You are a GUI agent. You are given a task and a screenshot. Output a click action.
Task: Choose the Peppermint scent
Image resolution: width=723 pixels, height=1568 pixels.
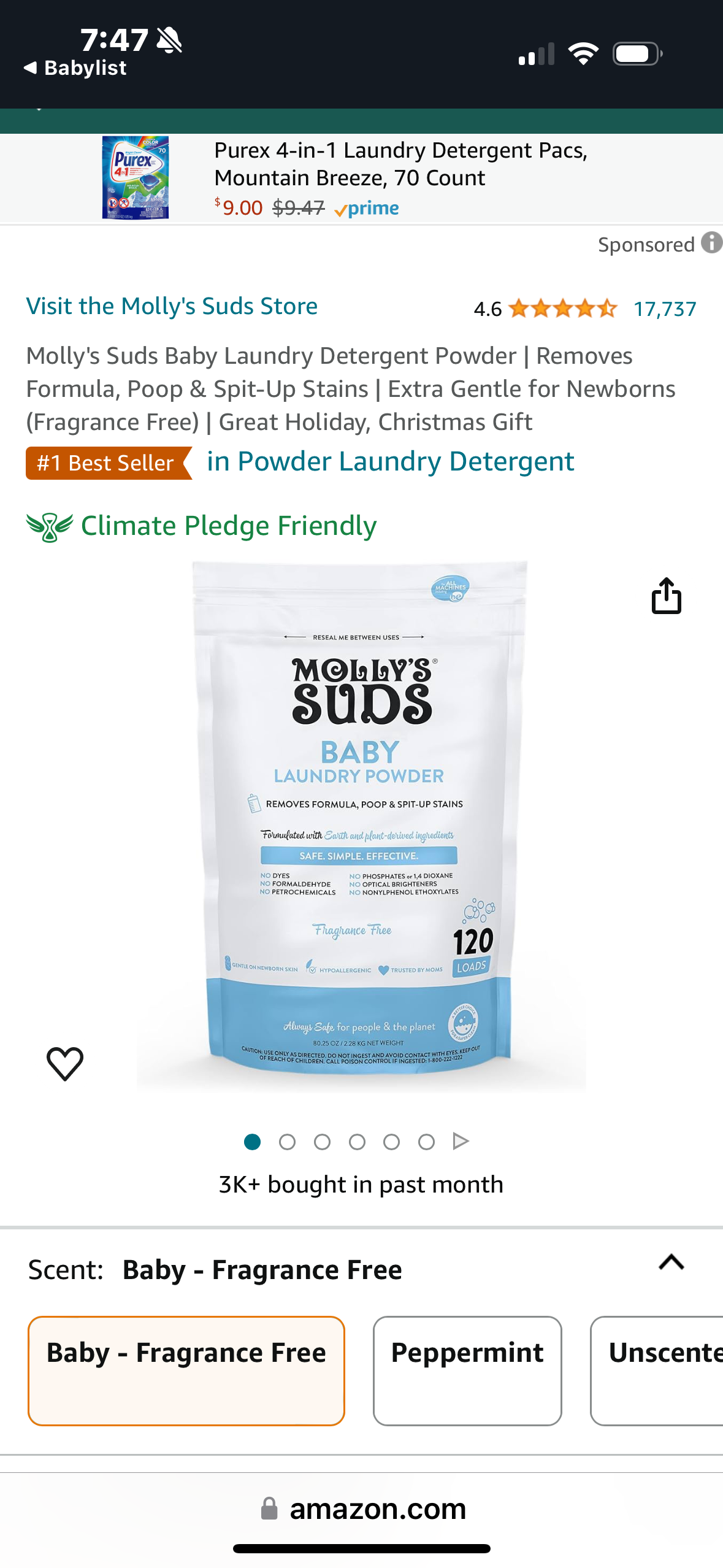pos(467,1370)
